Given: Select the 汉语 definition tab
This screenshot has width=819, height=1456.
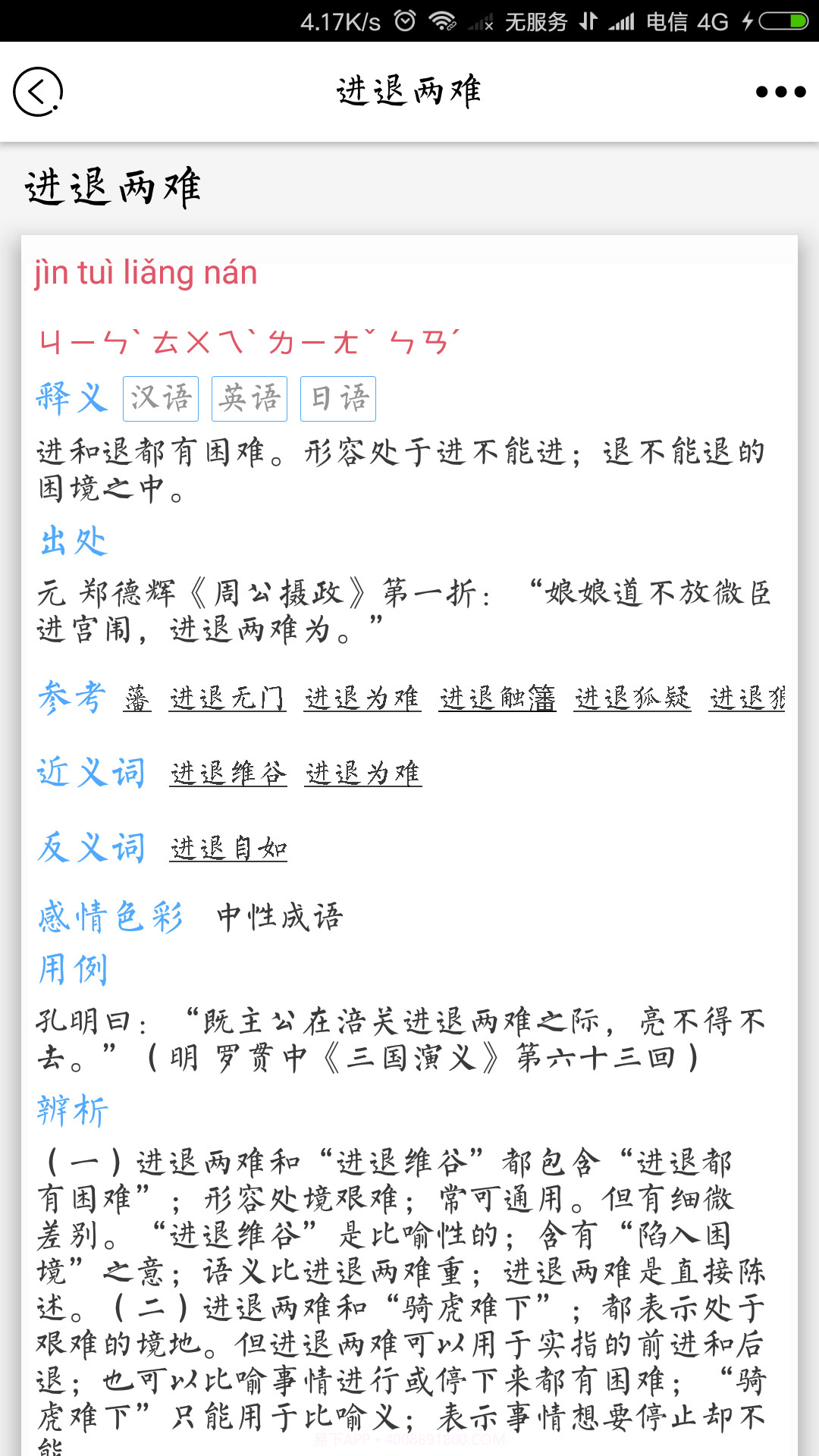Looking at the screenshot, I should (161, 398).
